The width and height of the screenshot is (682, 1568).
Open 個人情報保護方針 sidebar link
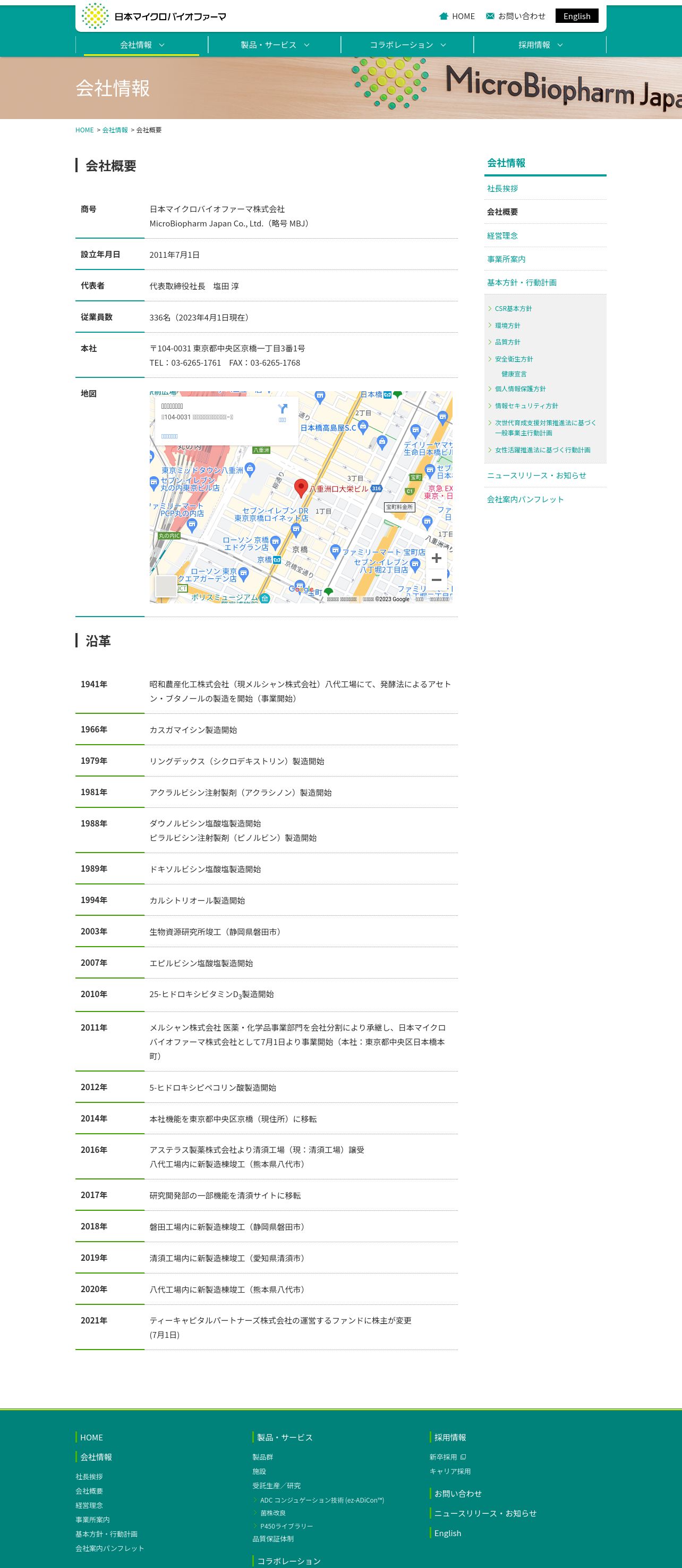[x=519, y=389]
